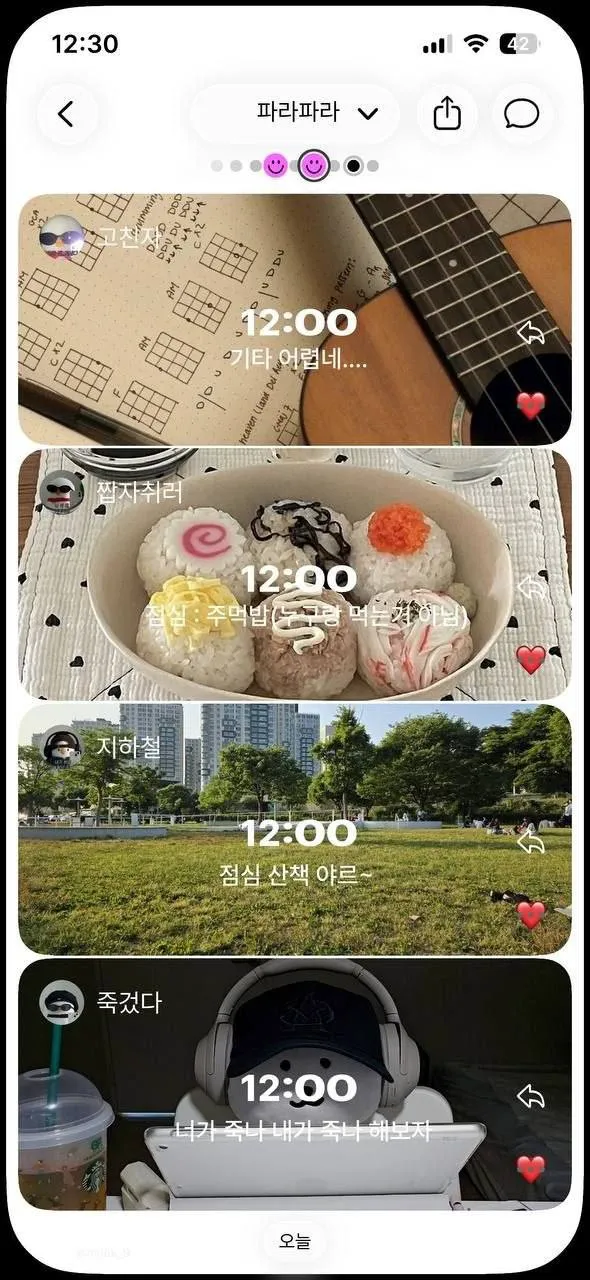Viewport: 590px width, 1280px height.
Task: Select the black dot page indicator
Action: (x=353, y=166)
